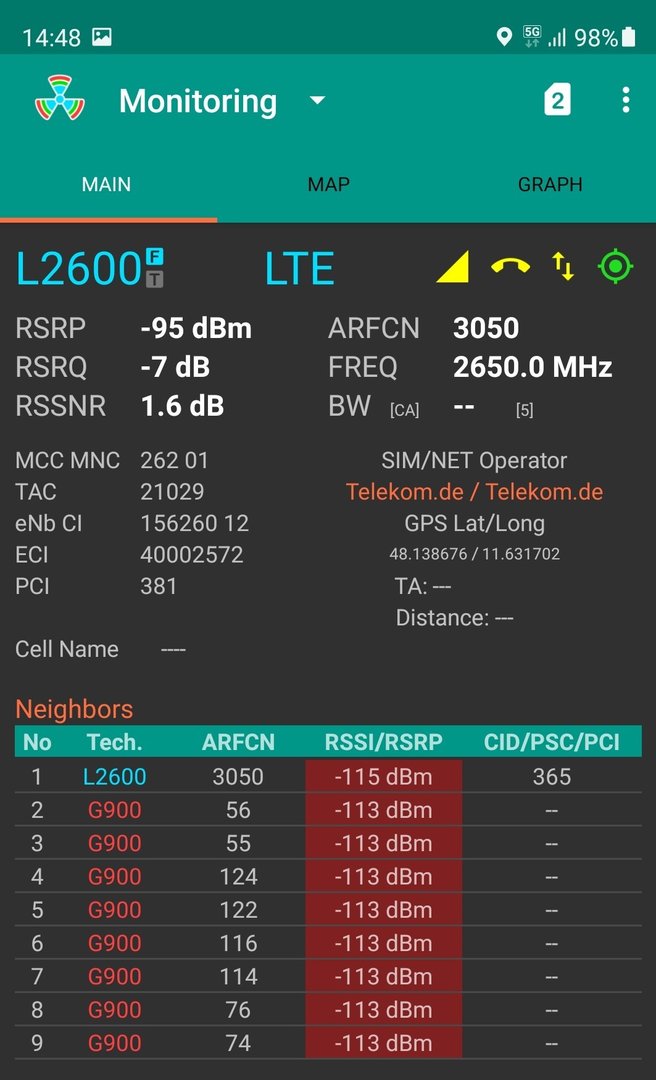Switch to the MAP tab

click(x=328, y=185)
